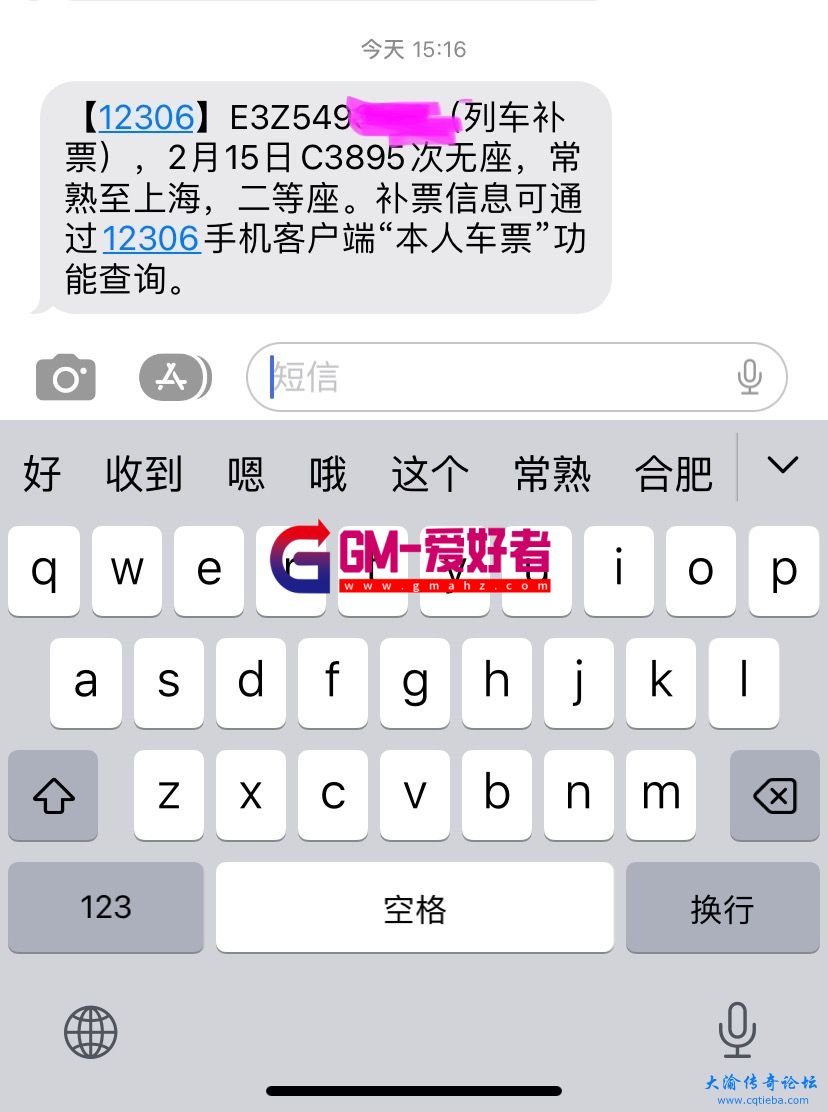Toggle the shift key
The width and height of the screenshot is (828, 1112).
click(53, 796)
